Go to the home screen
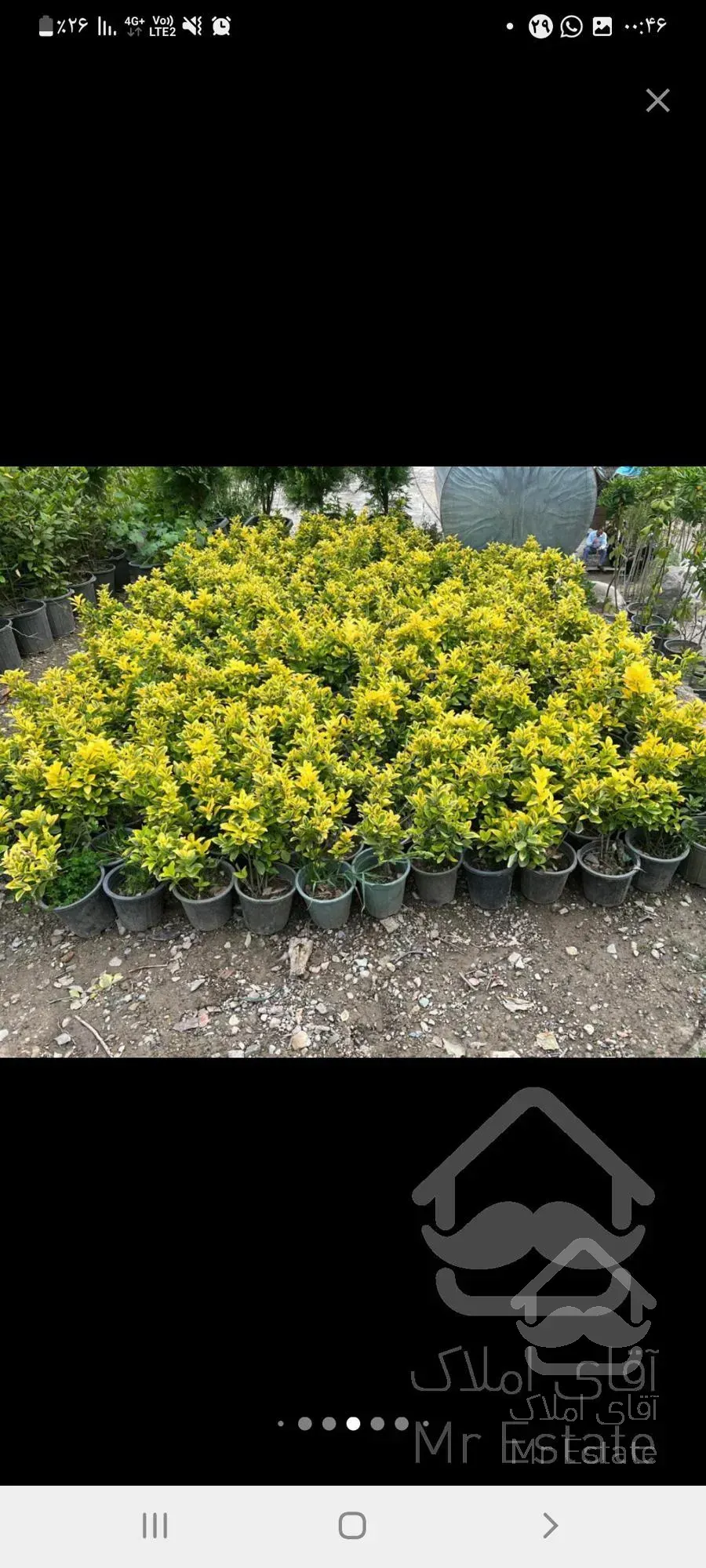 (352, 1526)
